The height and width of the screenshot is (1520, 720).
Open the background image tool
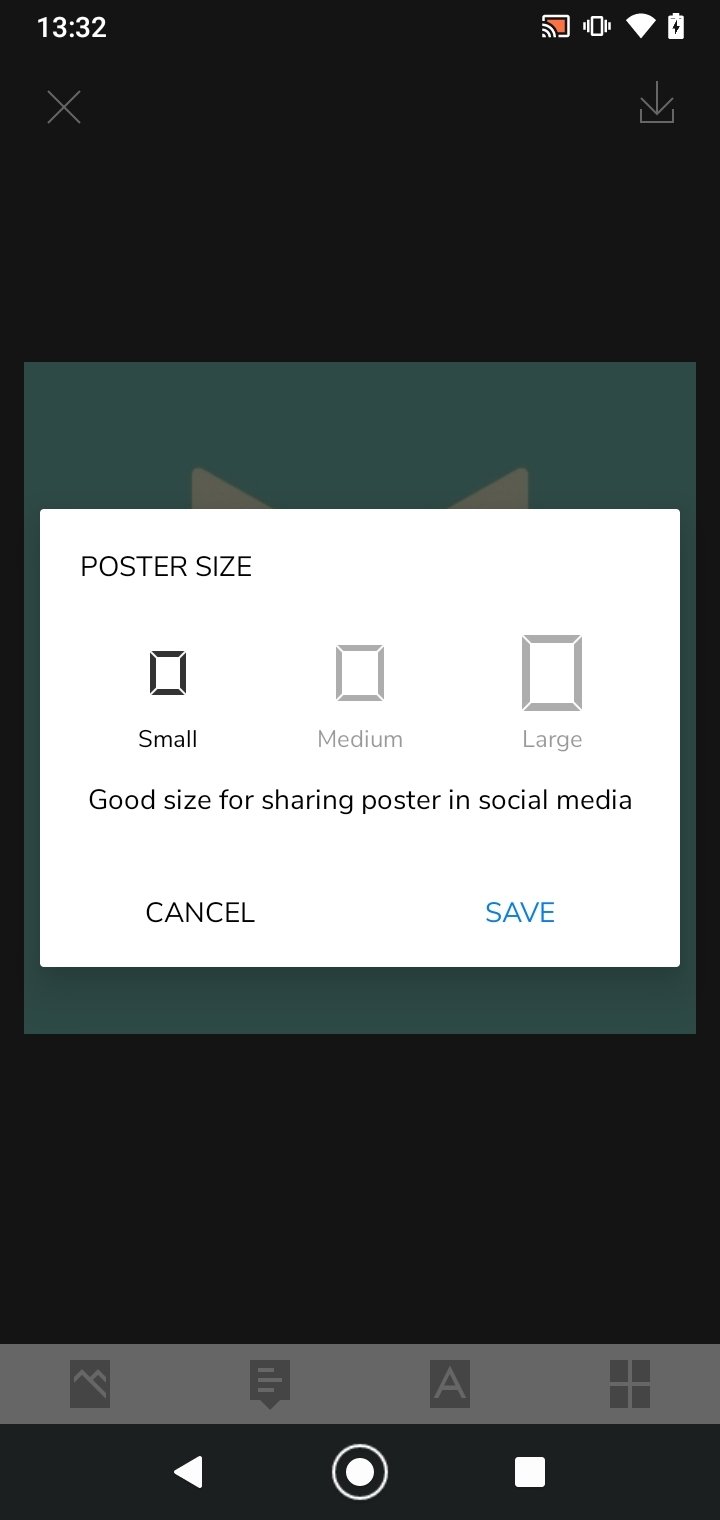point(90,1384)
